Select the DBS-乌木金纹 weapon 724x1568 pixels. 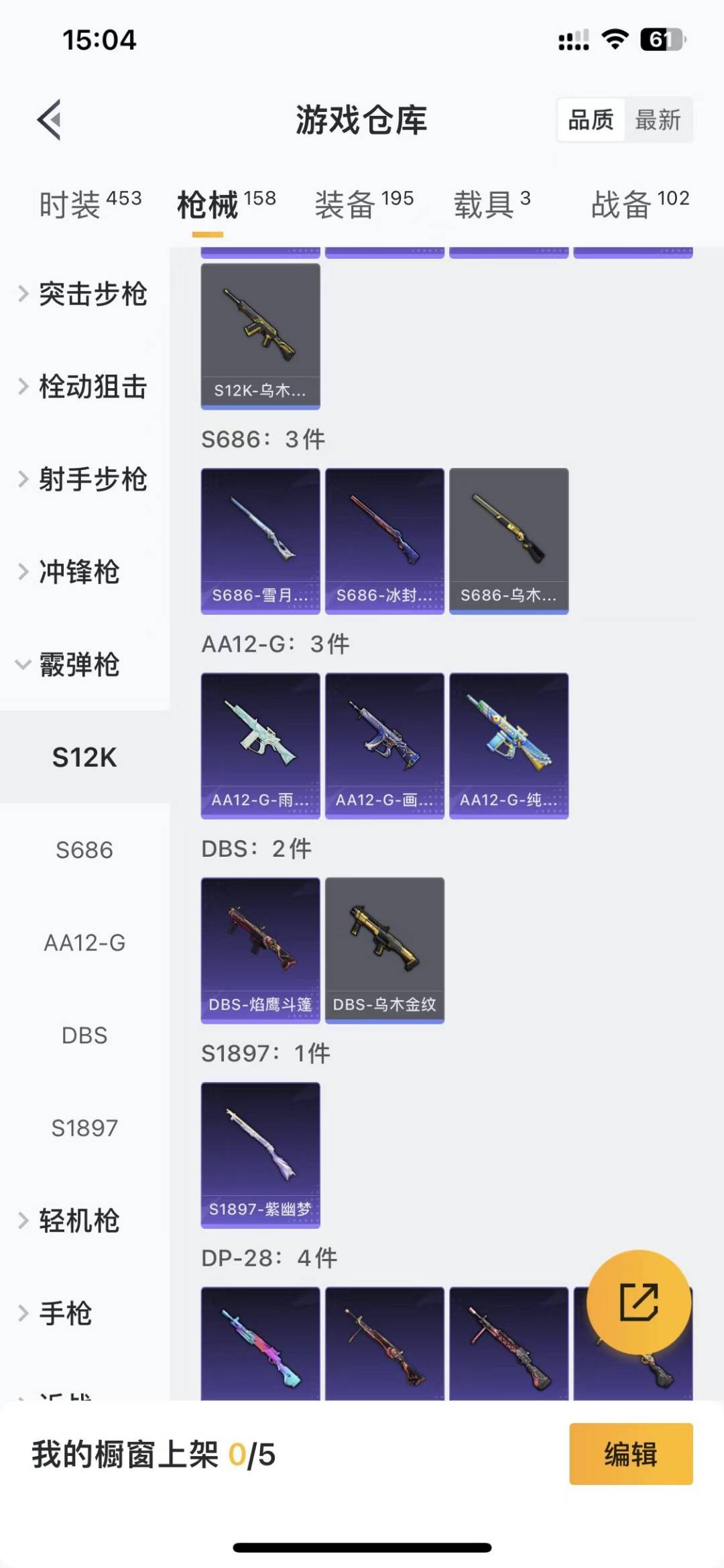(384, 950)
